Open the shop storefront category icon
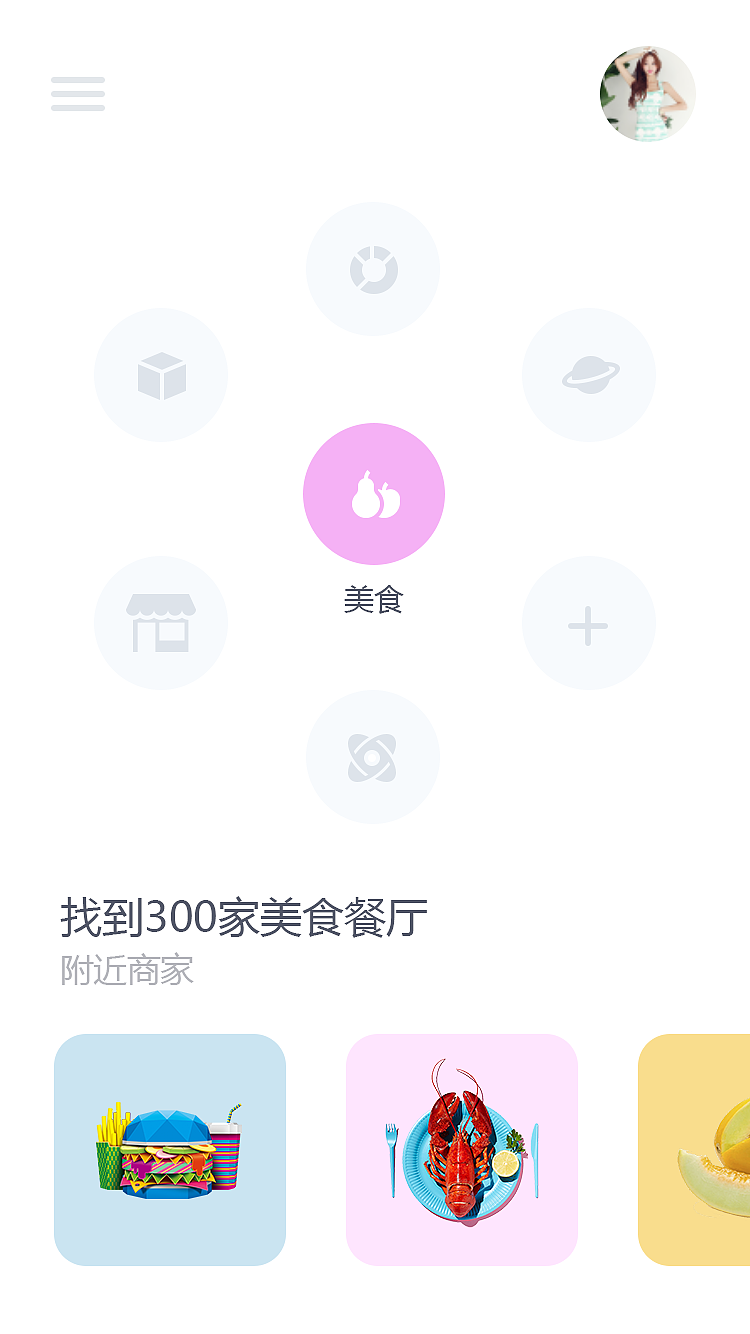The width and height of the screenshot is (750, 1334). tap(161, 622)
